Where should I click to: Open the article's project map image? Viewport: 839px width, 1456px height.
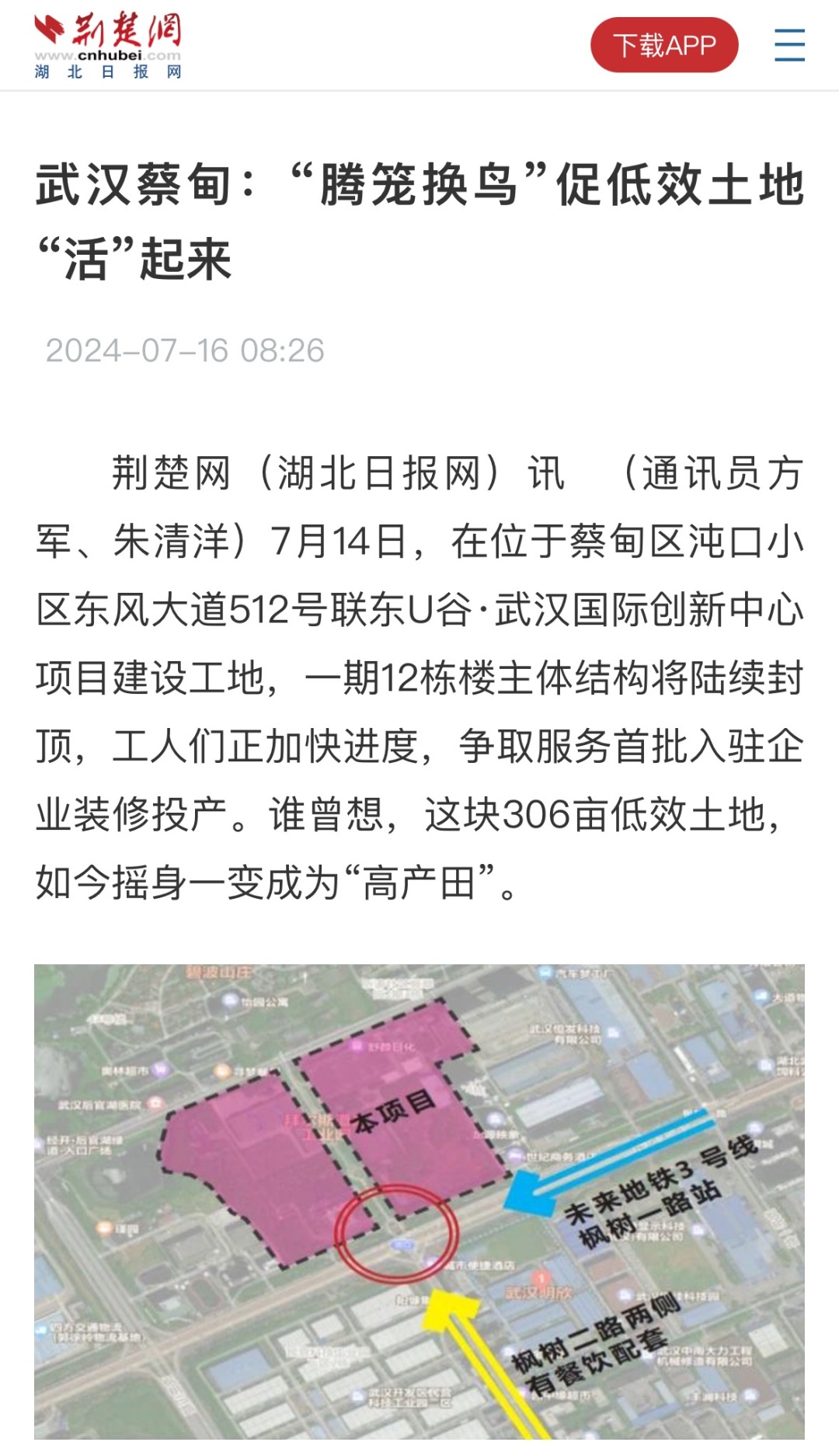419,1200
